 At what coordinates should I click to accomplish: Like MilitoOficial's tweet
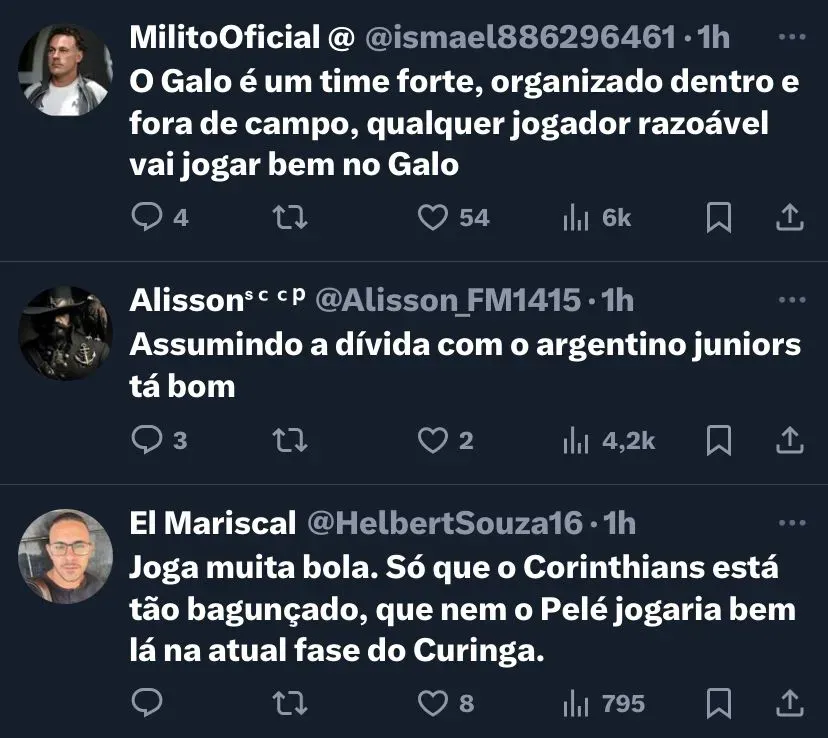[x=432, y=217]
